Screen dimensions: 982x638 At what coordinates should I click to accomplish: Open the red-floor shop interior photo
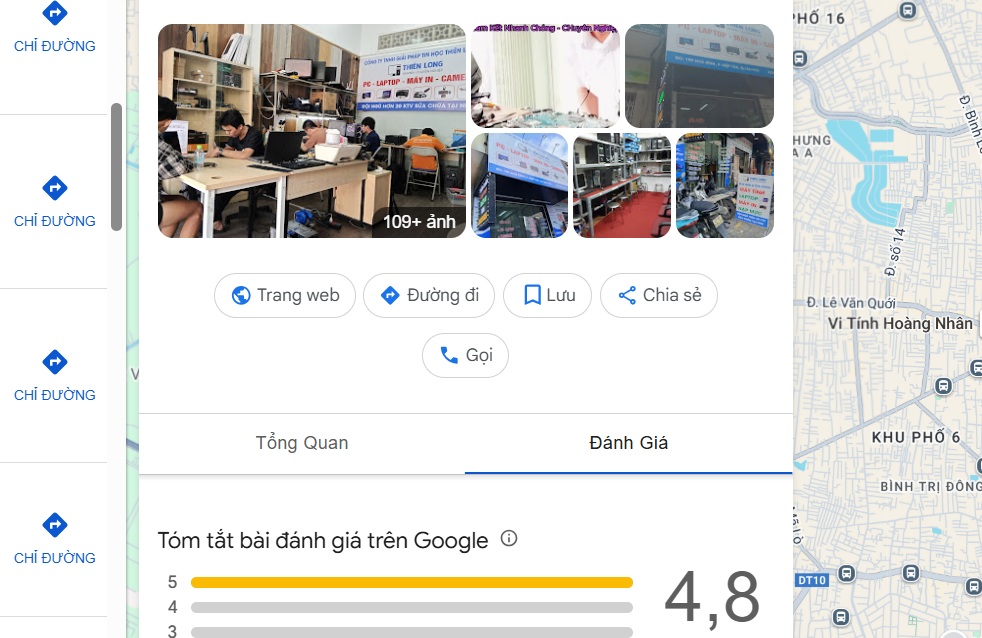click(x=621, y=186)
